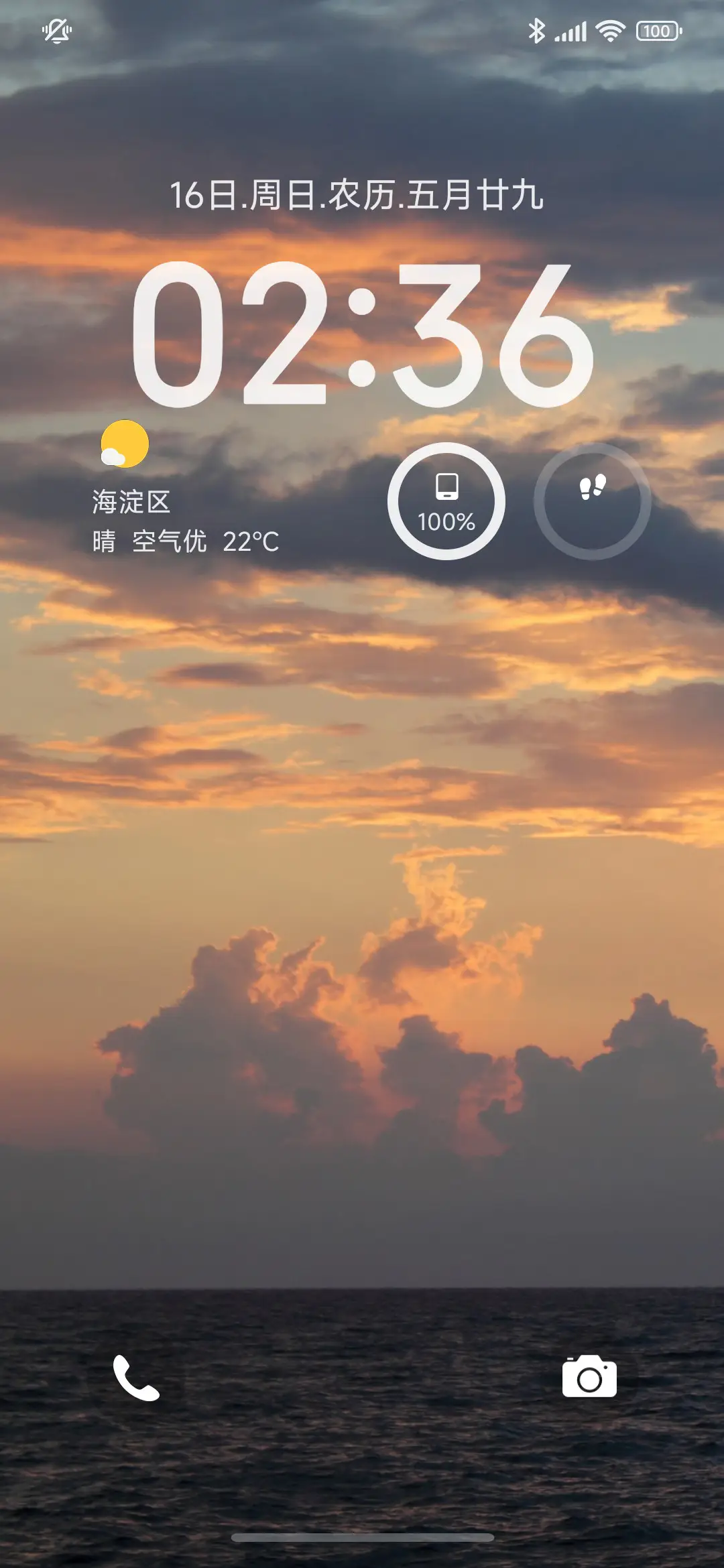This screenshot has height=1568, width=724.
Task: Tap the muted notifications icon
Action: click(56, 30)
